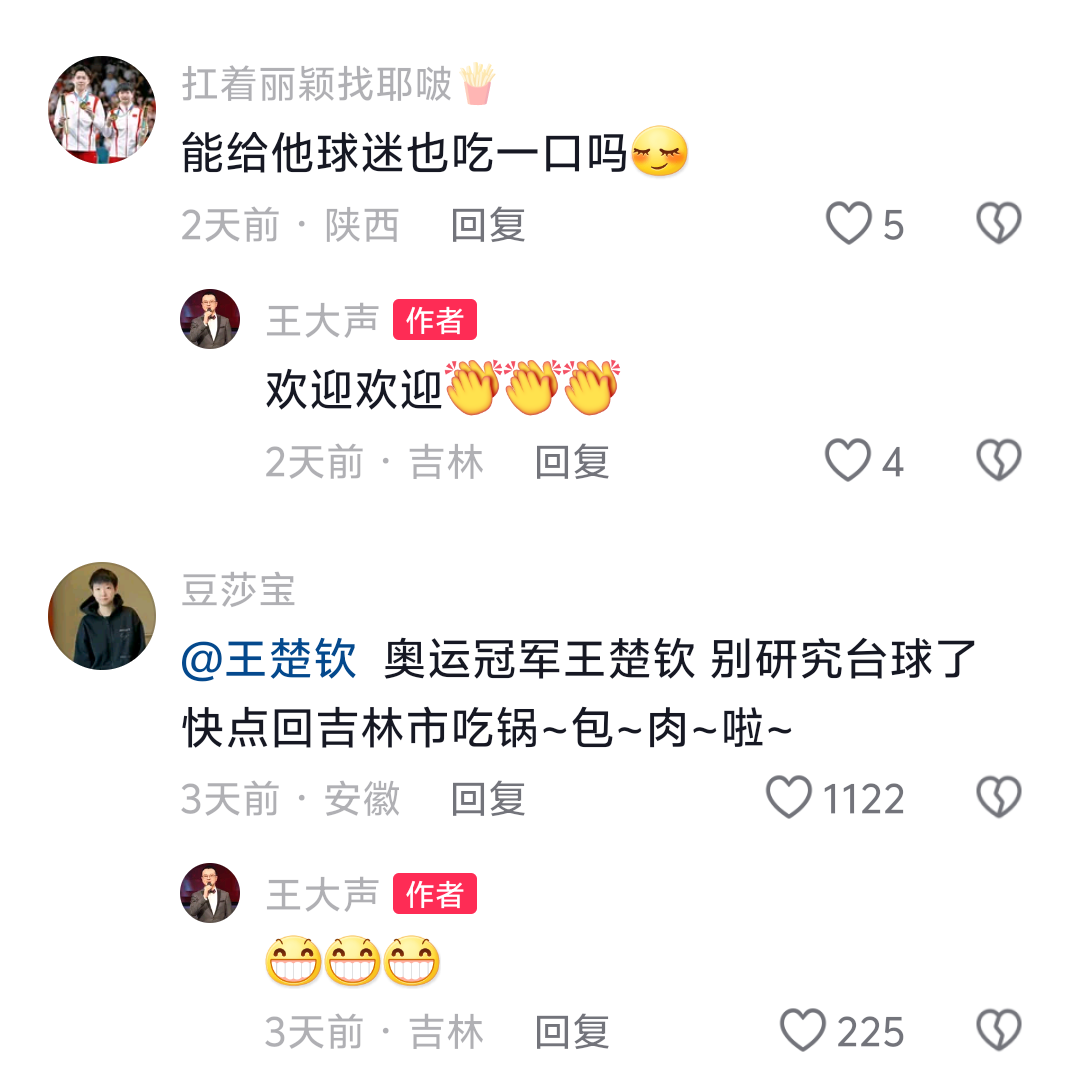Reply to 扛着丽颖找耶啵's comment
Screen dimensions: 1080x1092
[x=488, y=226]
